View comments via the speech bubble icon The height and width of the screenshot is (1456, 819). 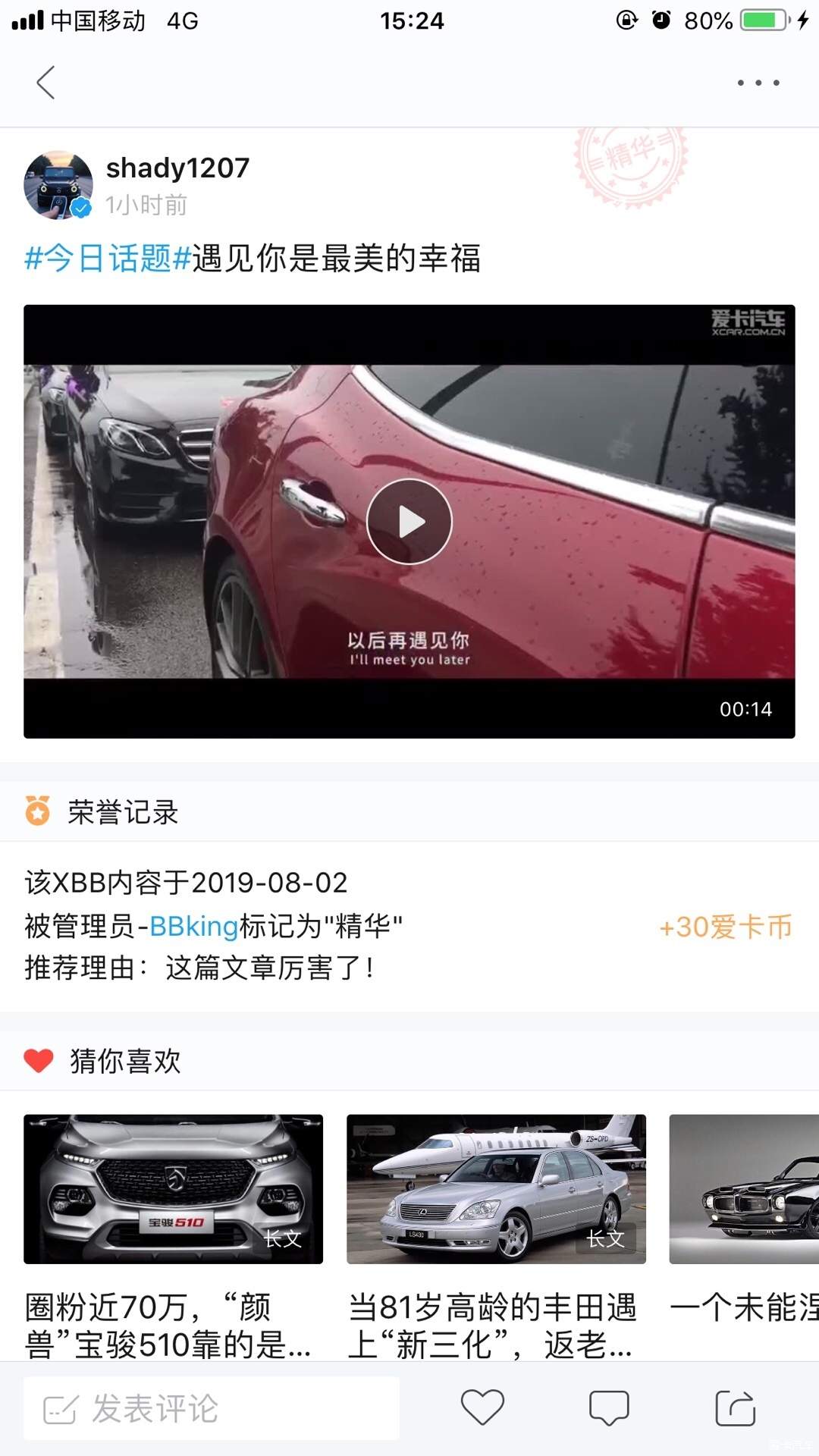pyautogui.click(x=609, y=1407)
